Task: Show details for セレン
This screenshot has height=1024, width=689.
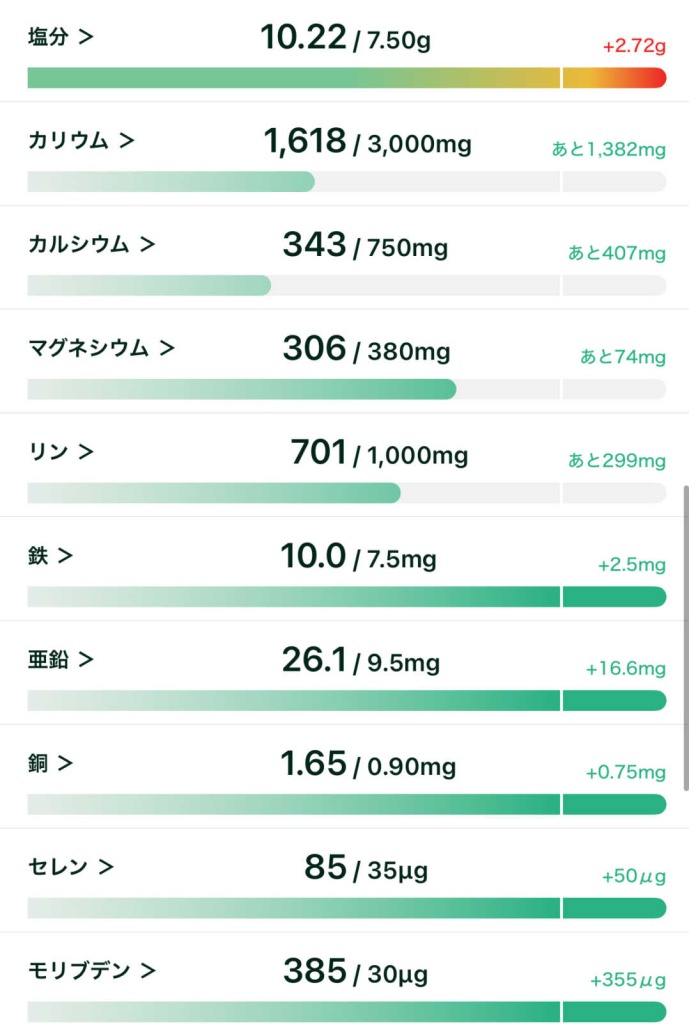Action: (x=70, y=867)
